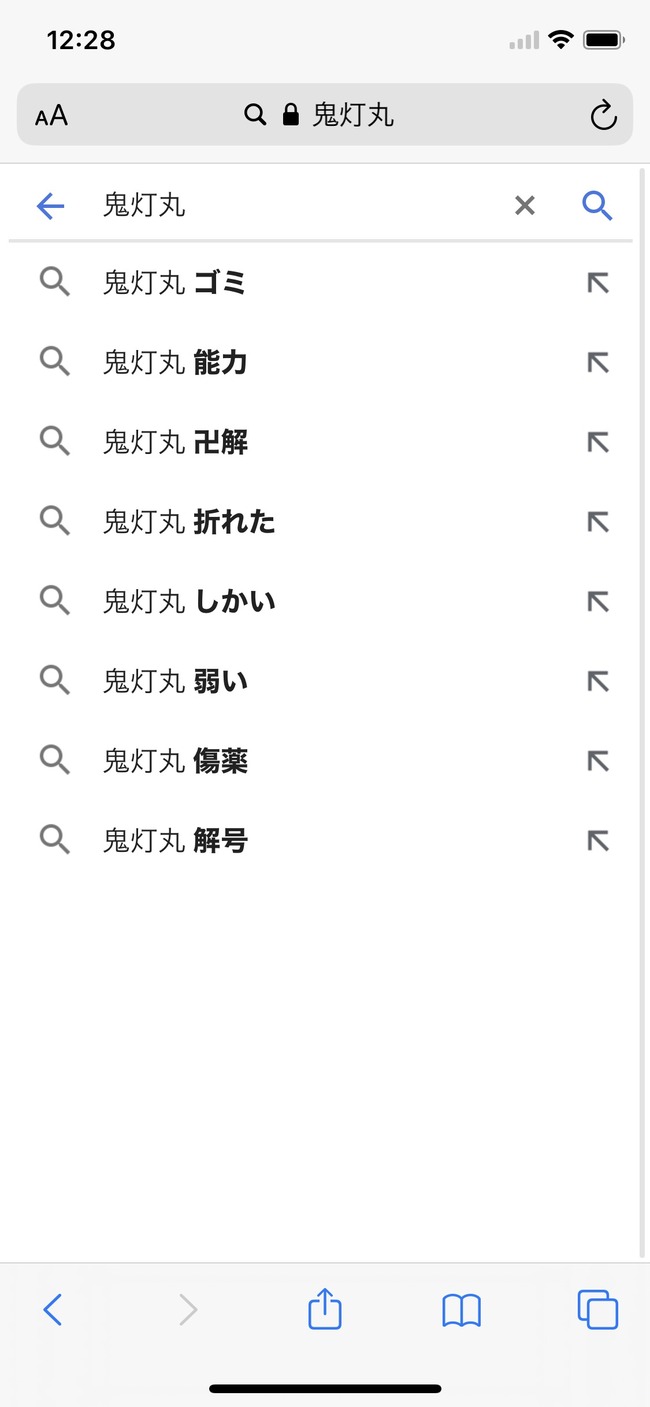
Task: Clear the search text with the X
Action: pos(524,206)
